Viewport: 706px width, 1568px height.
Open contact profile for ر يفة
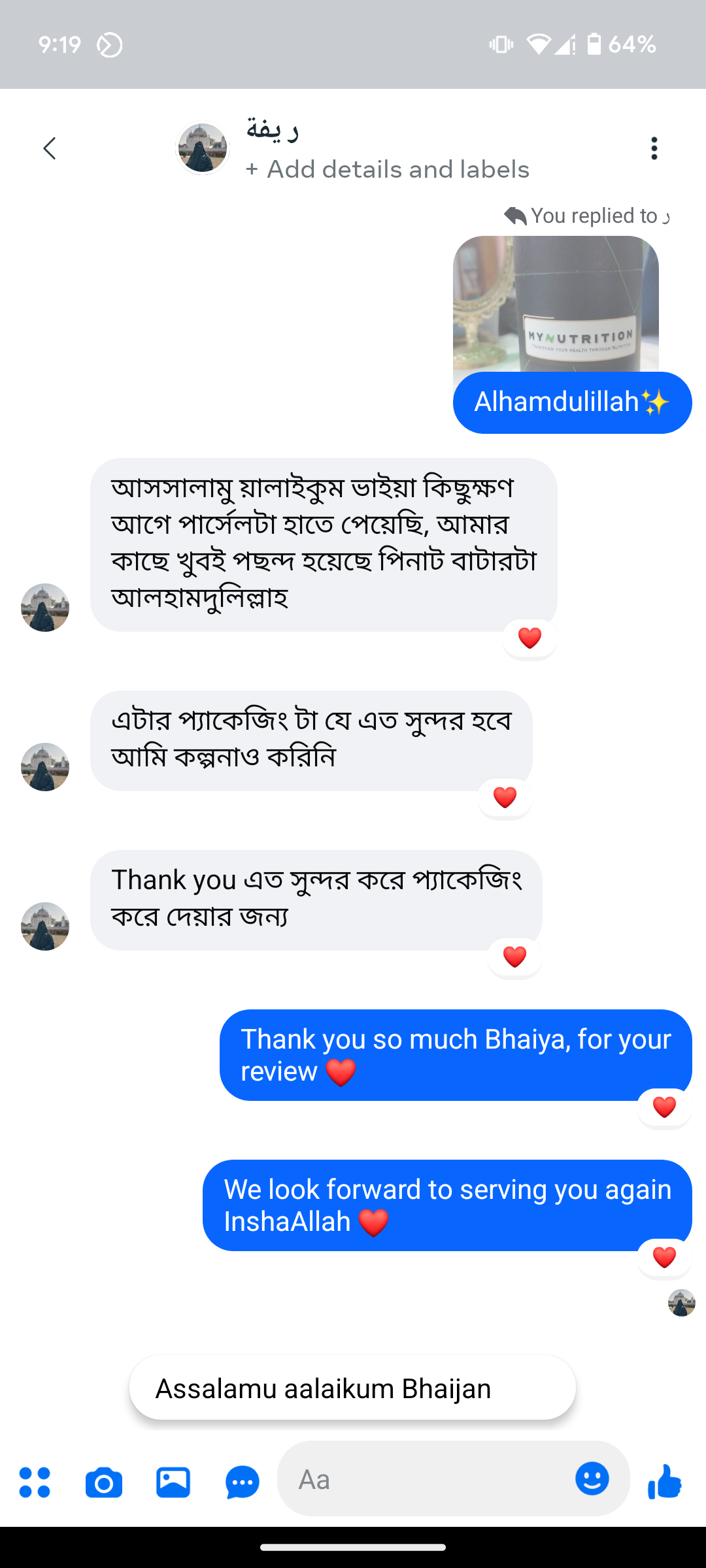click(x=202, y=148)
